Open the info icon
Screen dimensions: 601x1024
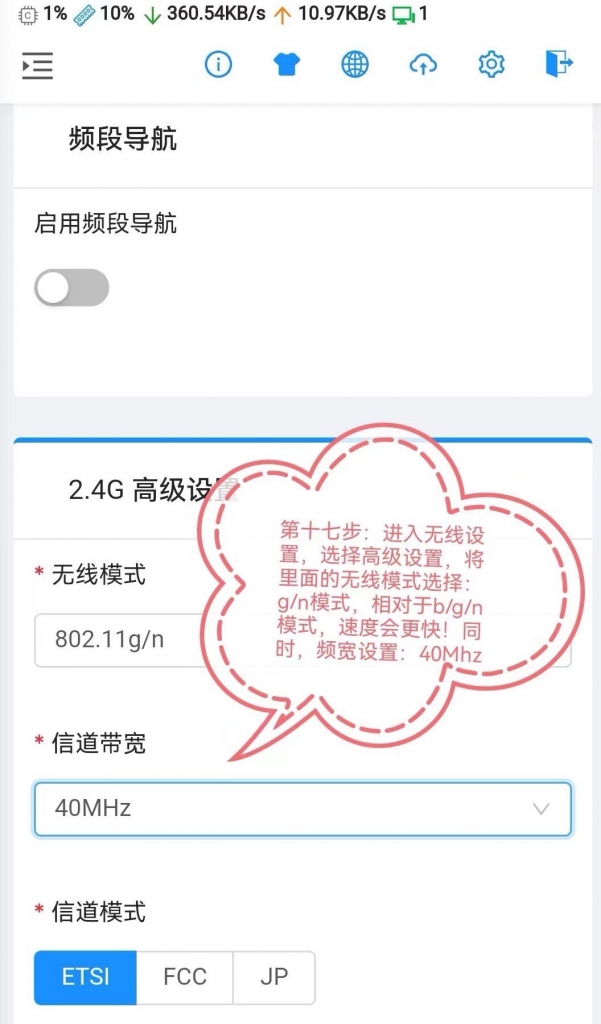click(x=218, y=65)
